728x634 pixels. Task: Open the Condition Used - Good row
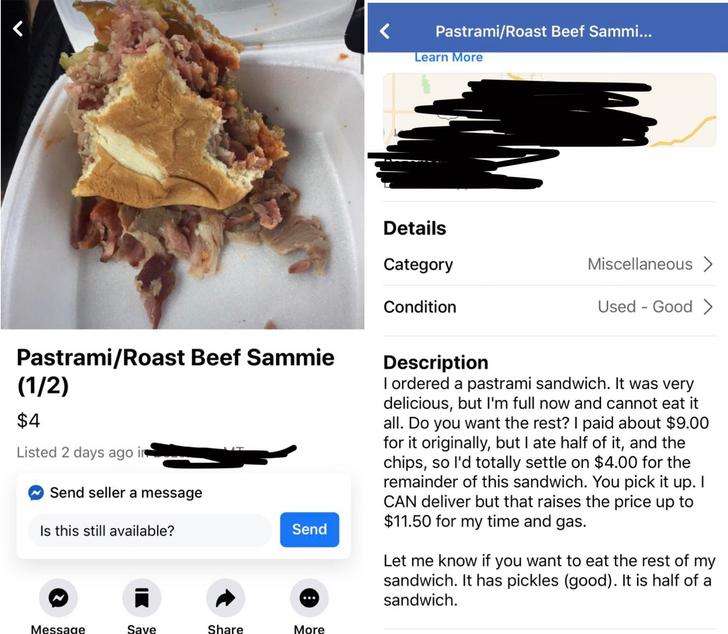coord(548,307)
